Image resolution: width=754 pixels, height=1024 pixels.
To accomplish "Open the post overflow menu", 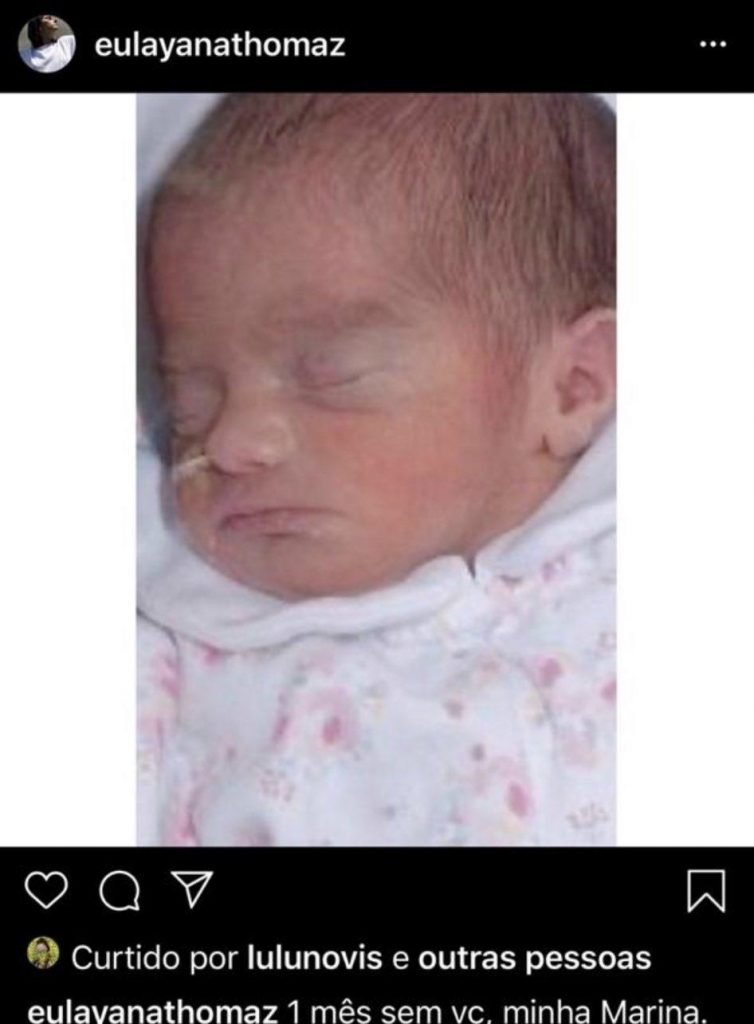I will click(x=712, y=46).
